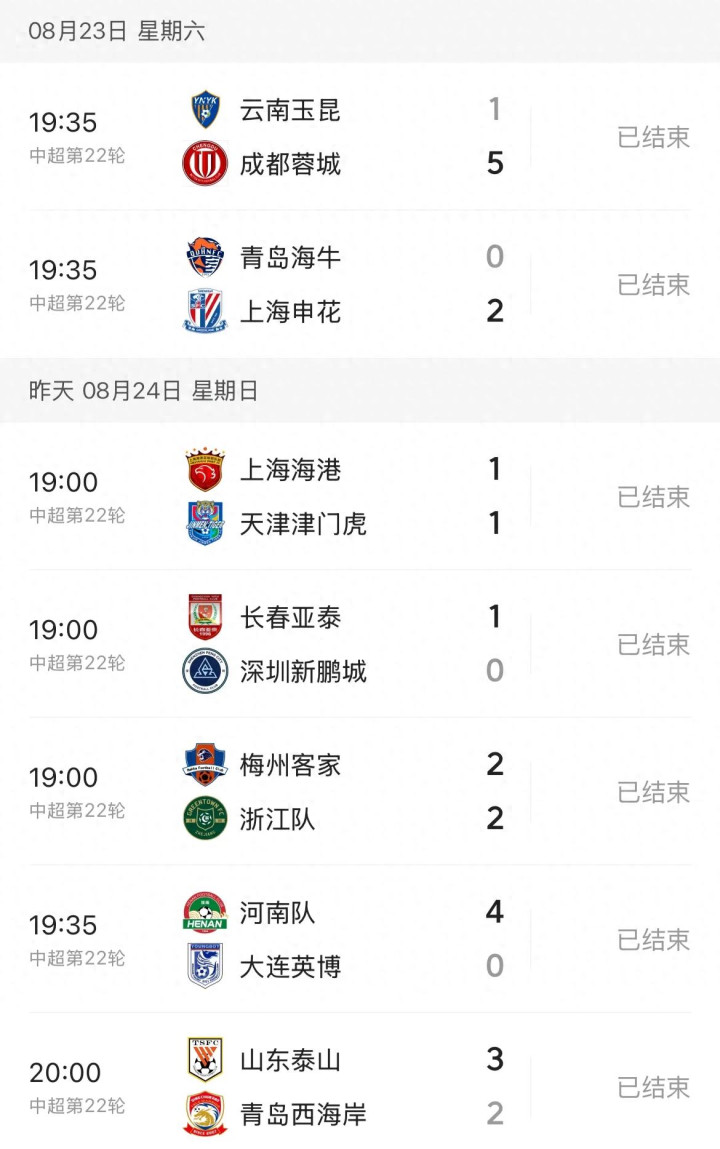Open the 梅州客家 vs 浙江队 match

(360, 792)
